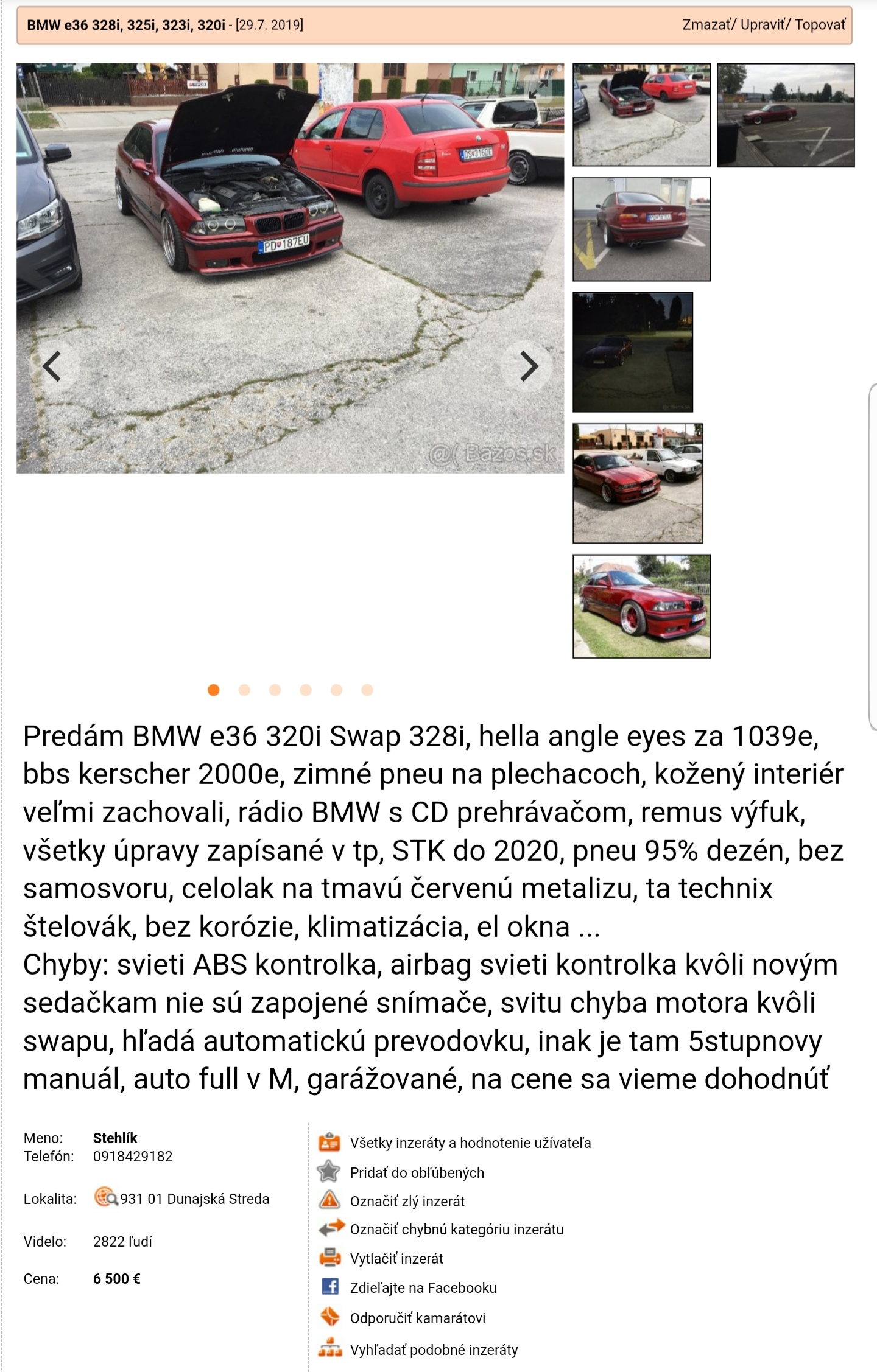The height and width of the screenshot is (1372, 877).
Task: Report via Označiť zlý inzerát
Action: coord(407,1201)
